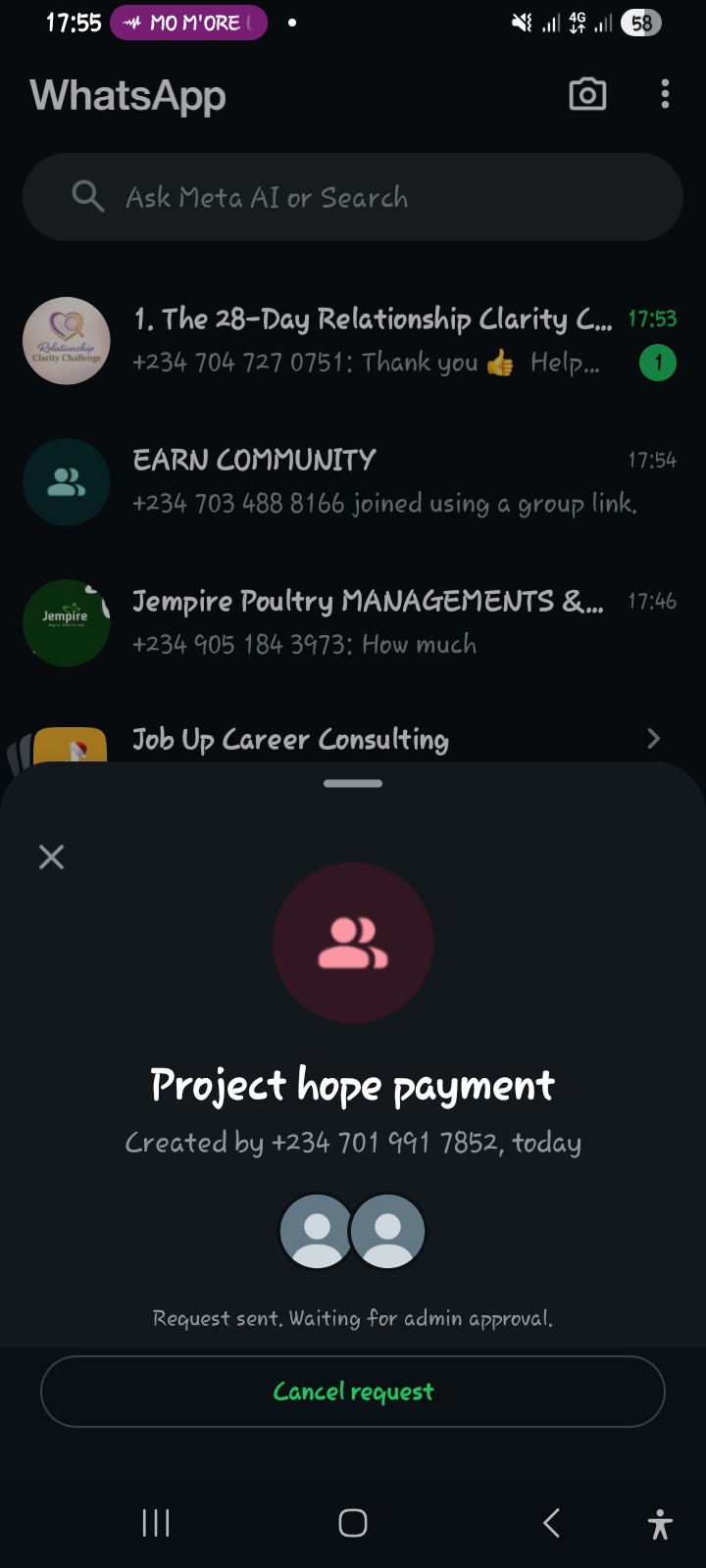
Task: Open the Jempire Poultry MANAGEMENTS chat
Action: [373, 622]
